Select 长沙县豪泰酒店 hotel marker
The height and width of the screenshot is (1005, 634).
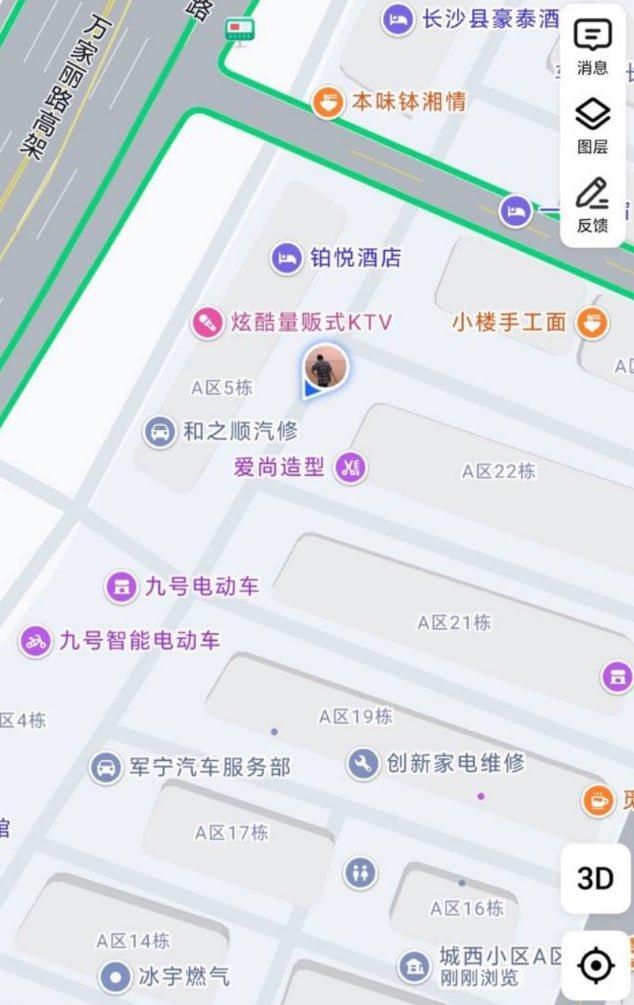[x=398, y=19]
